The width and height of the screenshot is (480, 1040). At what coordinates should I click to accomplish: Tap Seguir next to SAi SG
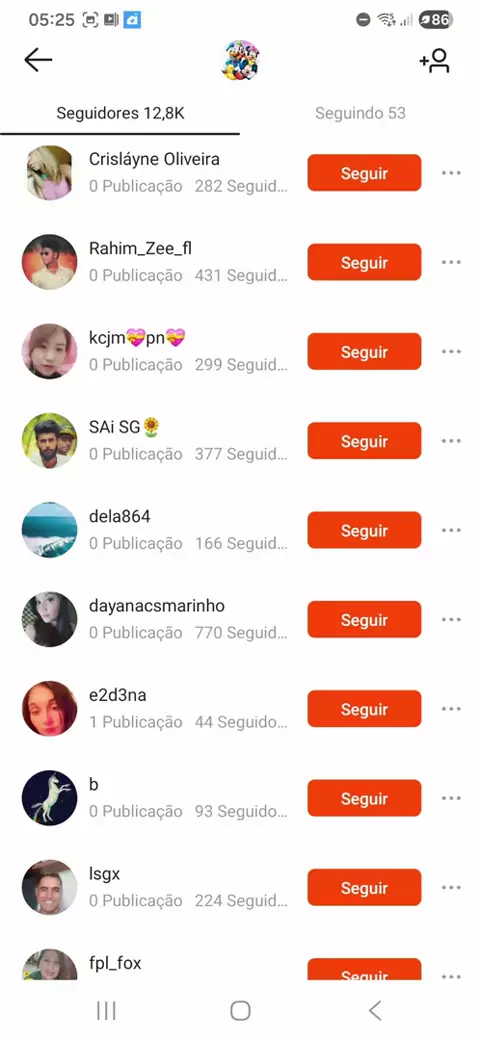(364, 441)
